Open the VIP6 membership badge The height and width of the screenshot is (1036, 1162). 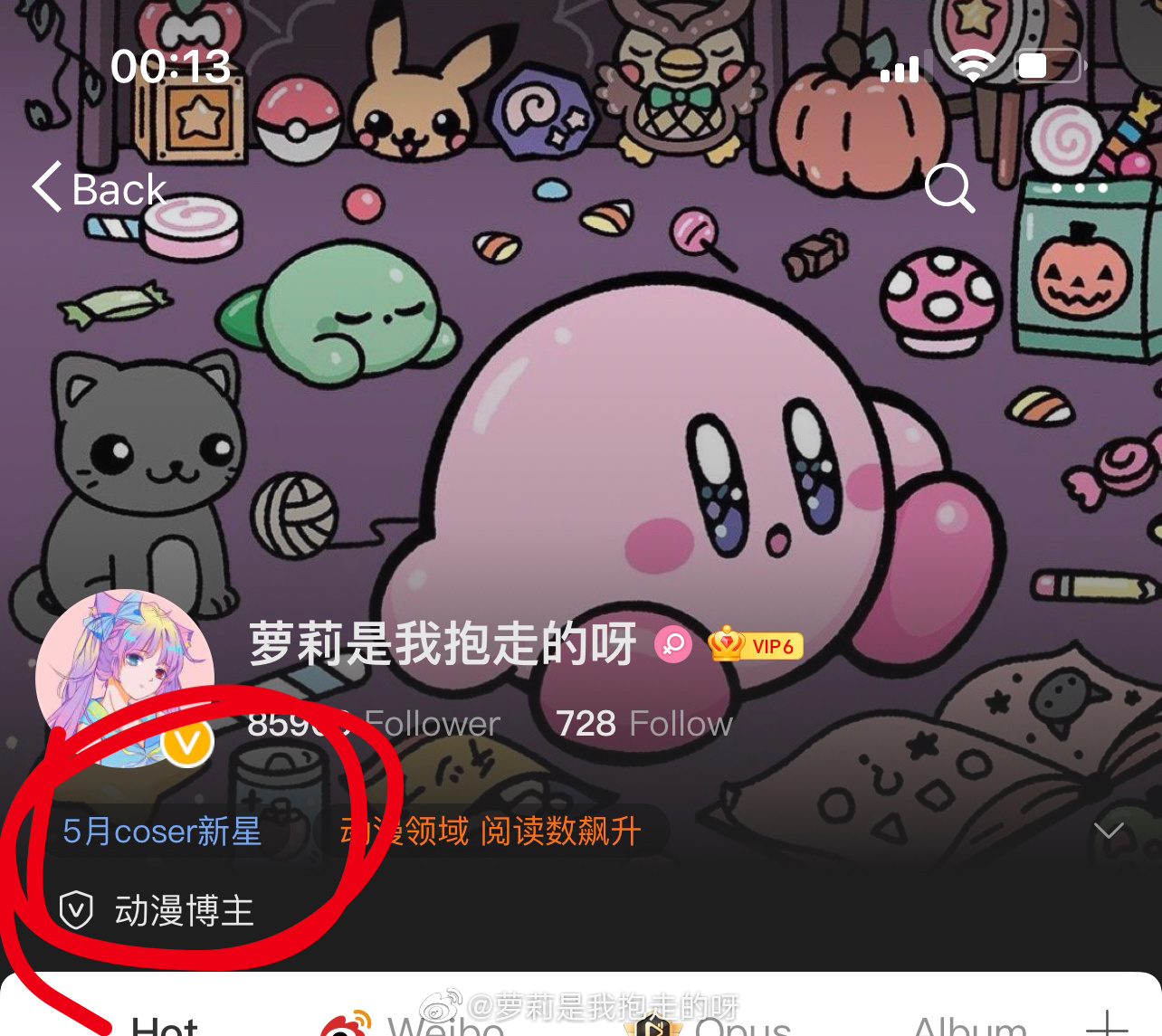[756, 645]
